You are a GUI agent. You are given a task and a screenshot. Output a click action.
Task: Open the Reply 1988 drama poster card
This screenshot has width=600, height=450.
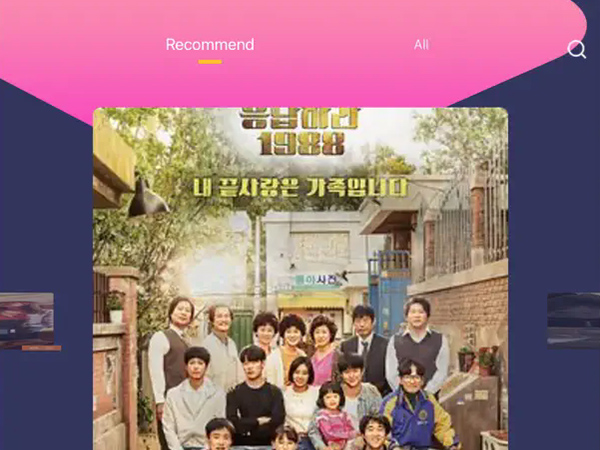tap(300, 280)
